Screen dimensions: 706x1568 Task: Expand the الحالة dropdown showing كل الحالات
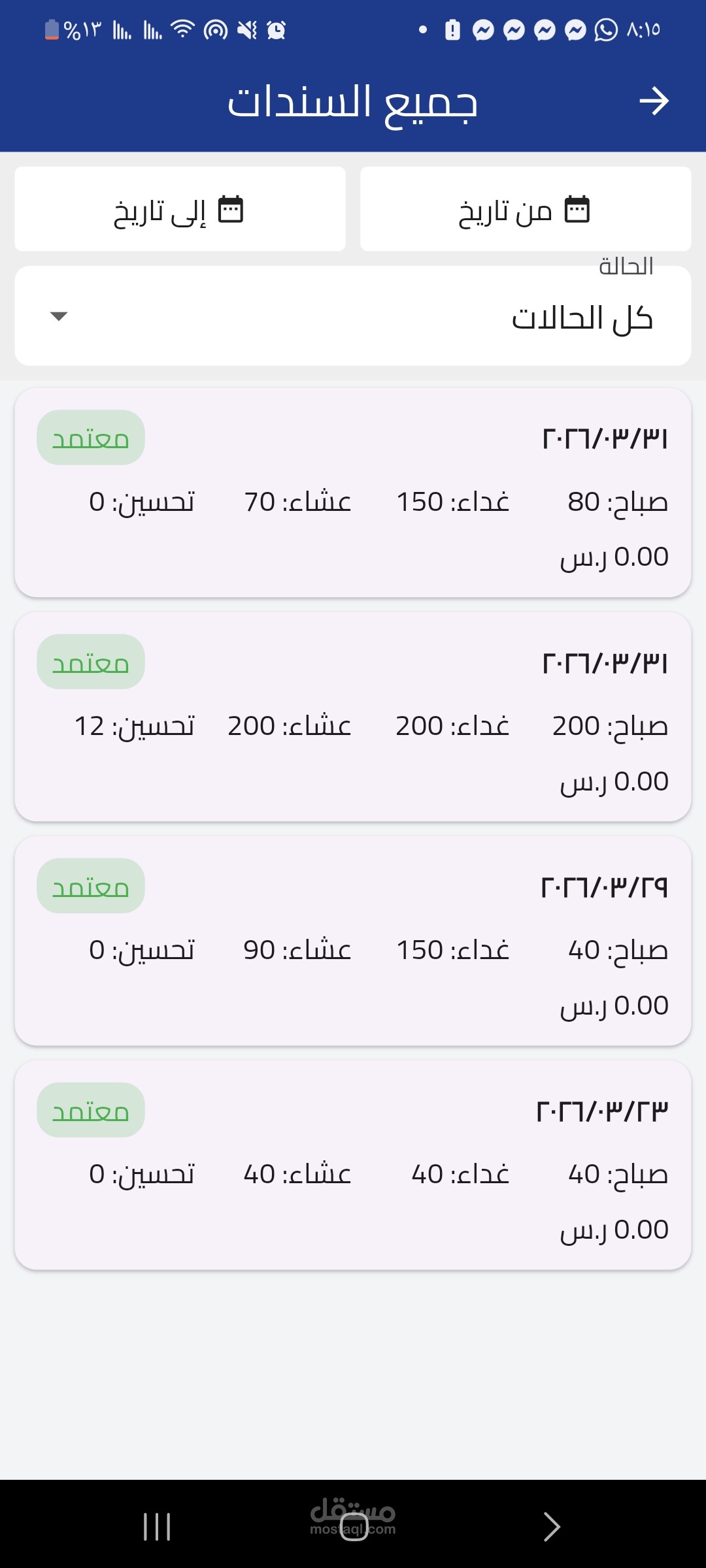pos(353,316)
